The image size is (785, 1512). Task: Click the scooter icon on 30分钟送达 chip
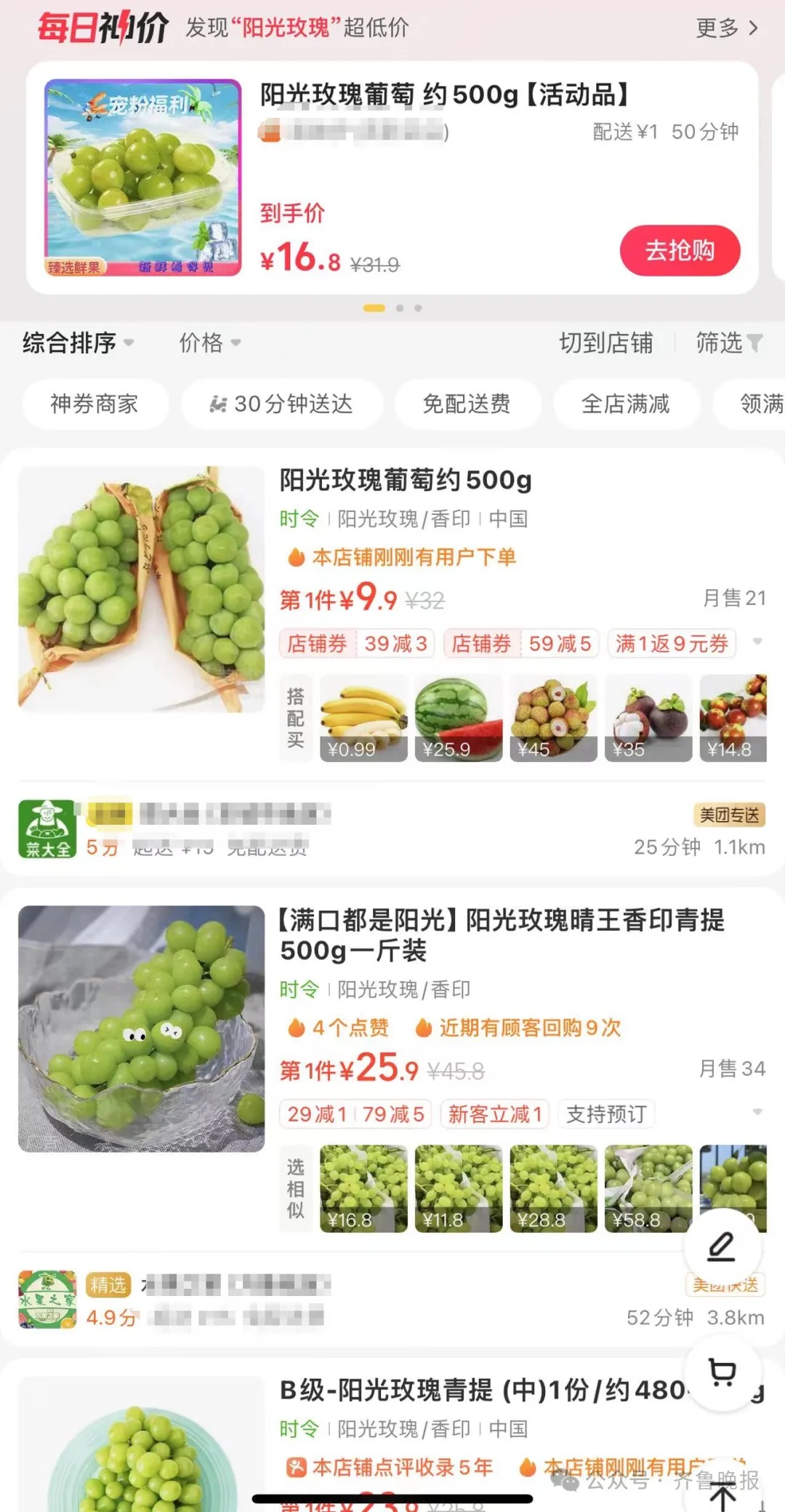220,404
